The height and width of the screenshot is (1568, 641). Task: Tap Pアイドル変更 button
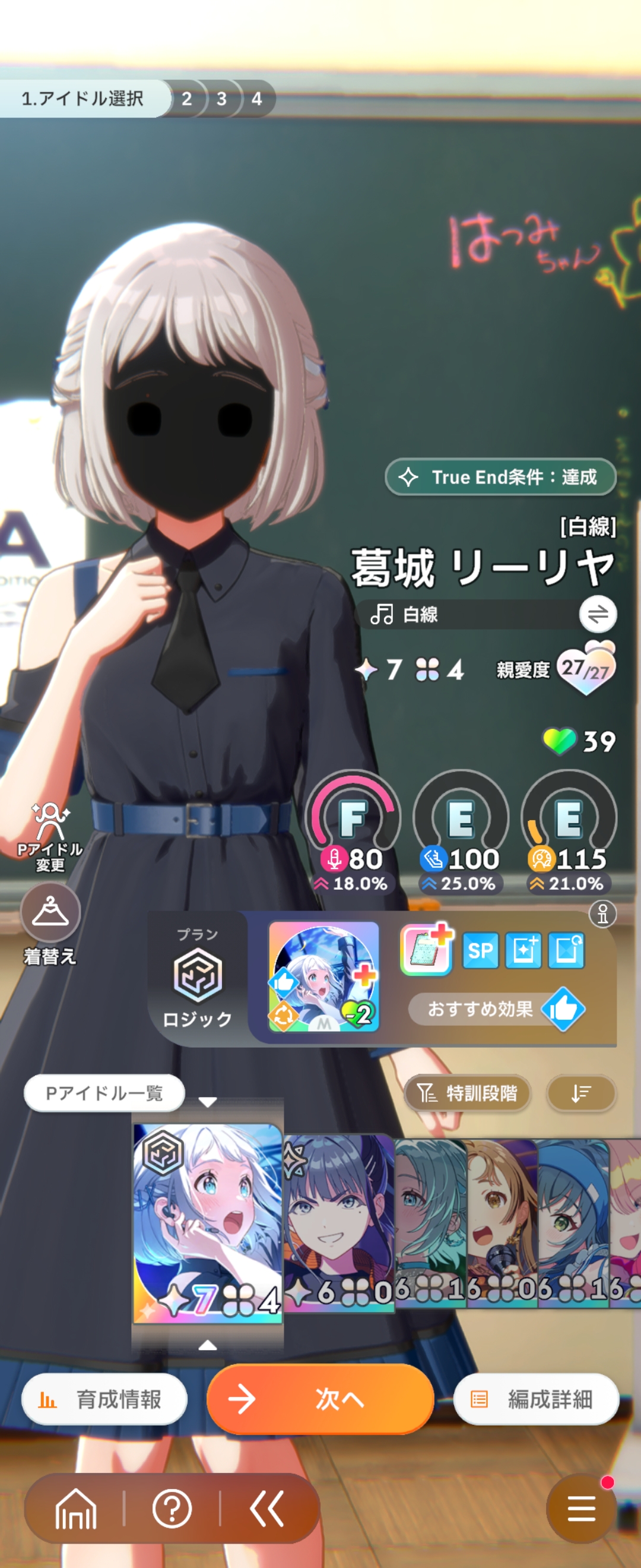(50, 837)
